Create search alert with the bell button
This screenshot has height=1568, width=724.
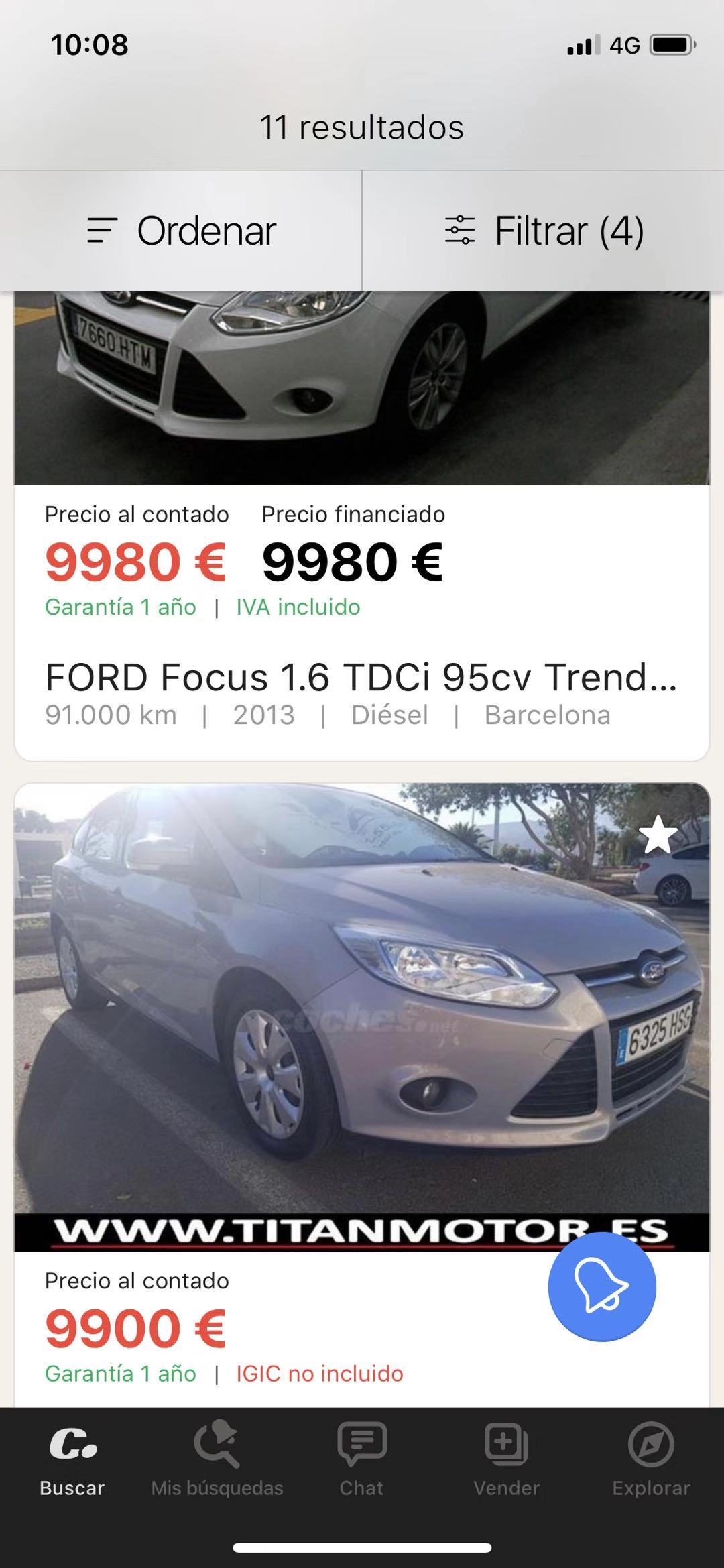[601, 1286]
